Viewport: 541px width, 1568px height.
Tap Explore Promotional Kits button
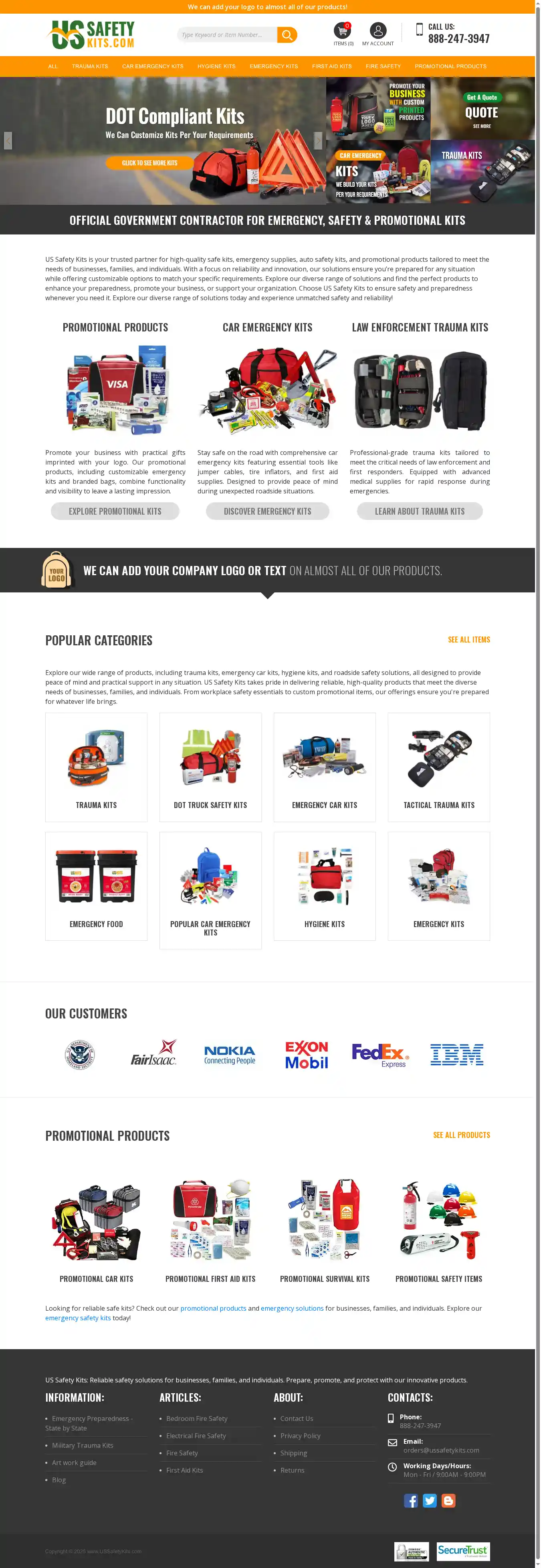click(115, 511)
